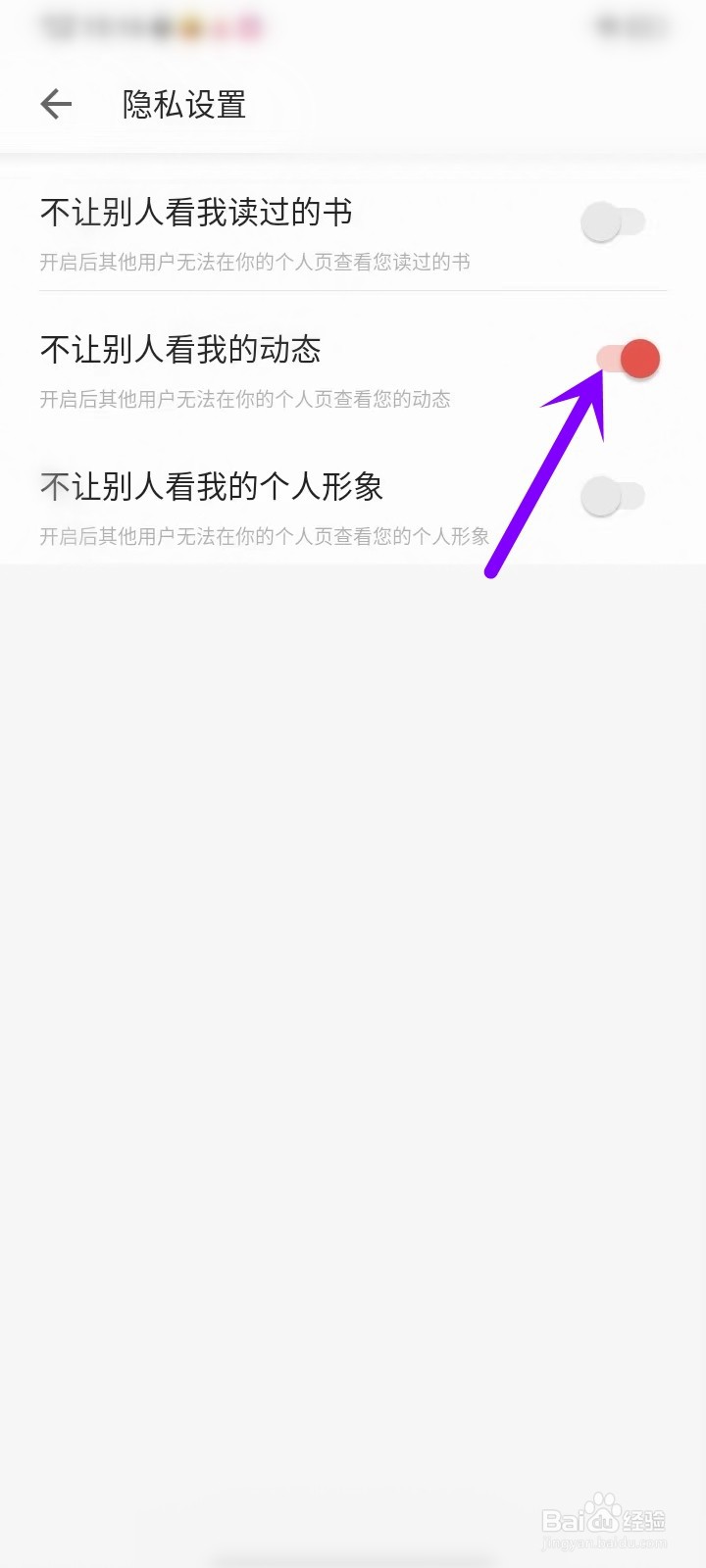Enable 不让别人看我读过的书 switch

(611, 222)
